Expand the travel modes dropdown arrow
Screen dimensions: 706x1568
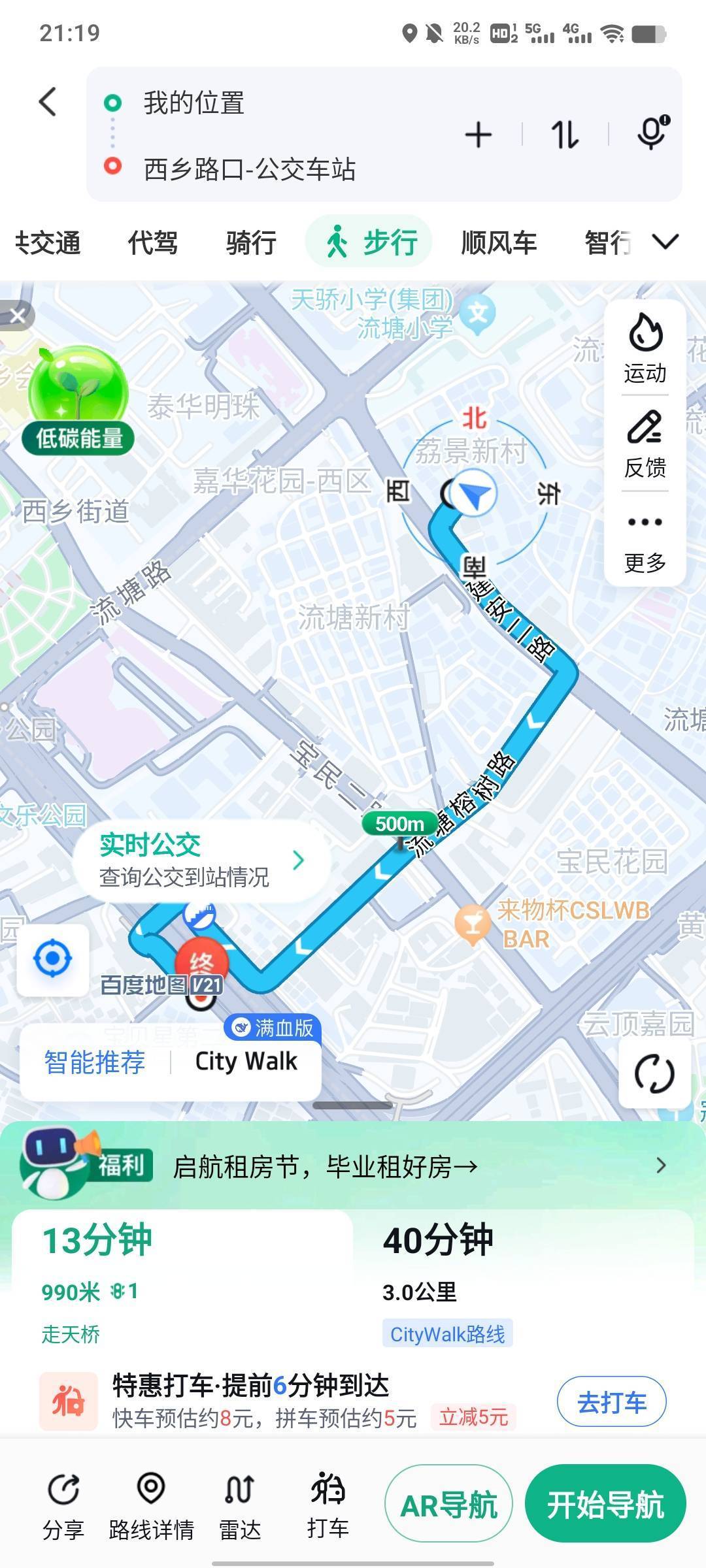point(665,242)
